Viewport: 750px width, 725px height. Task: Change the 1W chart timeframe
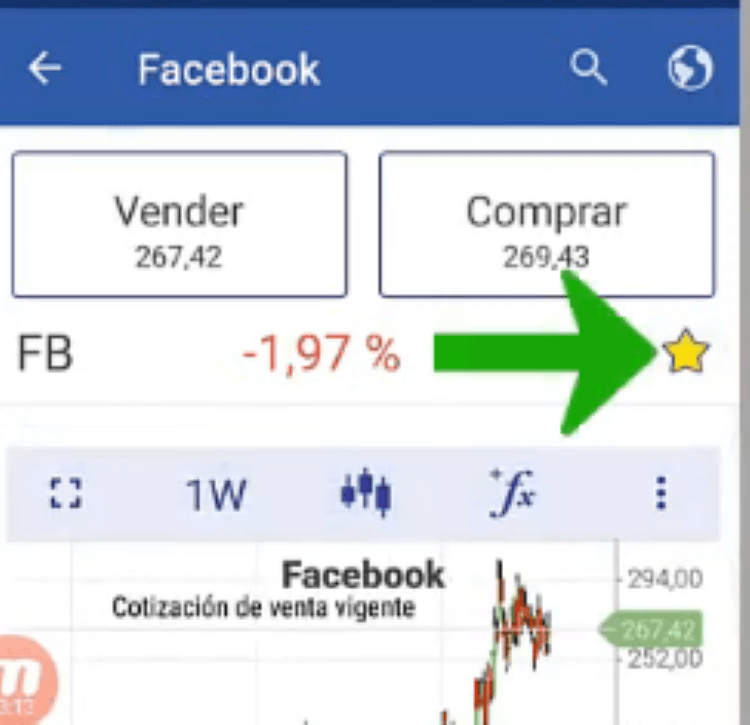click(216, 494)
